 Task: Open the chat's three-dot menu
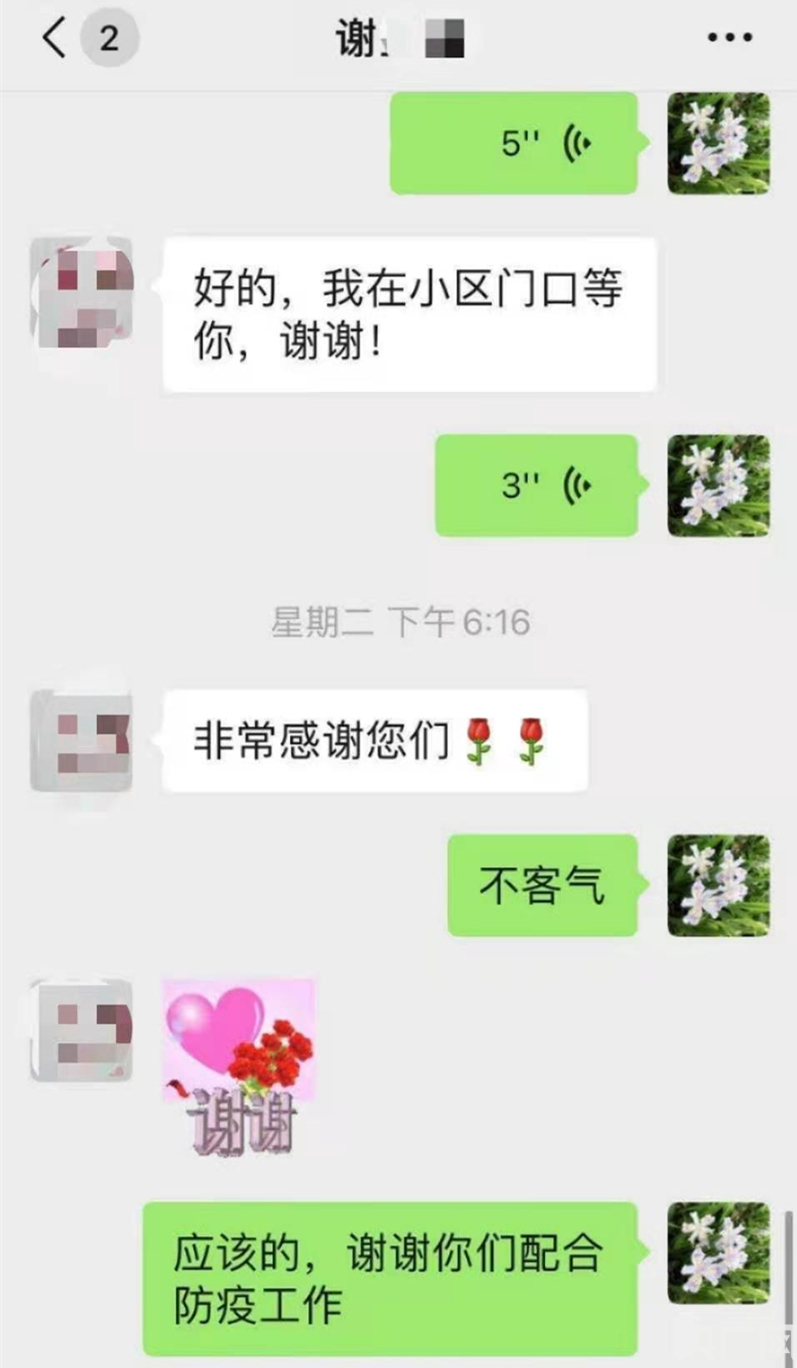pyautogui.click(x=729, y=39)
